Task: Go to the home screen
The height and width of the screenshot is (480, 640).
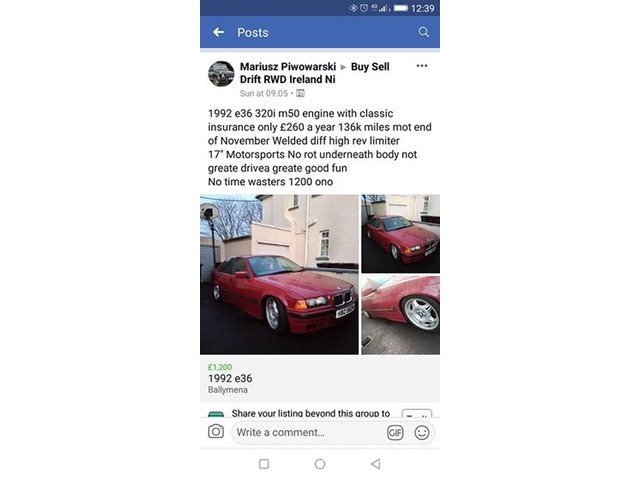Action: coord(320,464)
